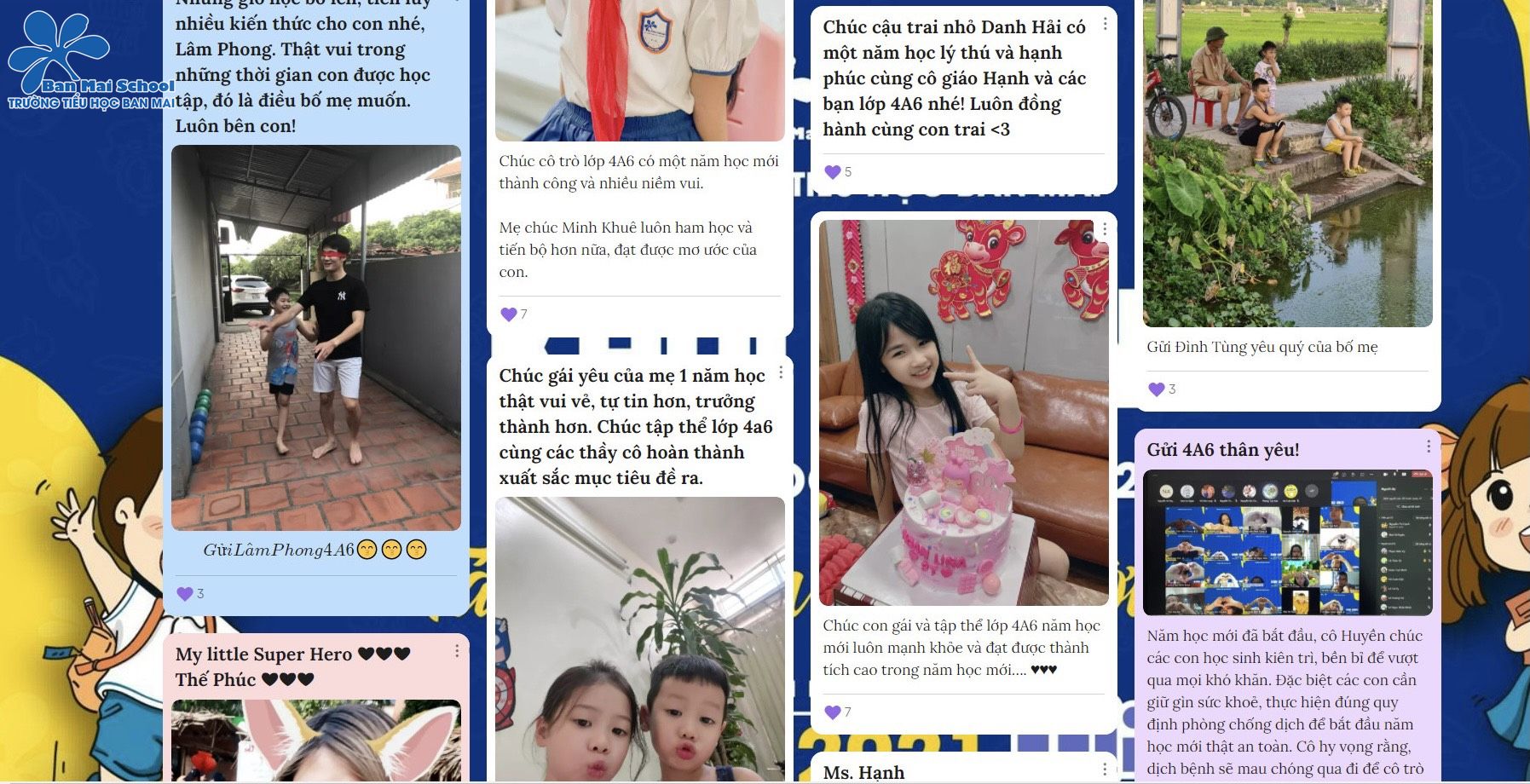Open menu on 'Chúc gái yêu của mẹ' post
This screenshot has width=1530, height=784.
point(781,373)
